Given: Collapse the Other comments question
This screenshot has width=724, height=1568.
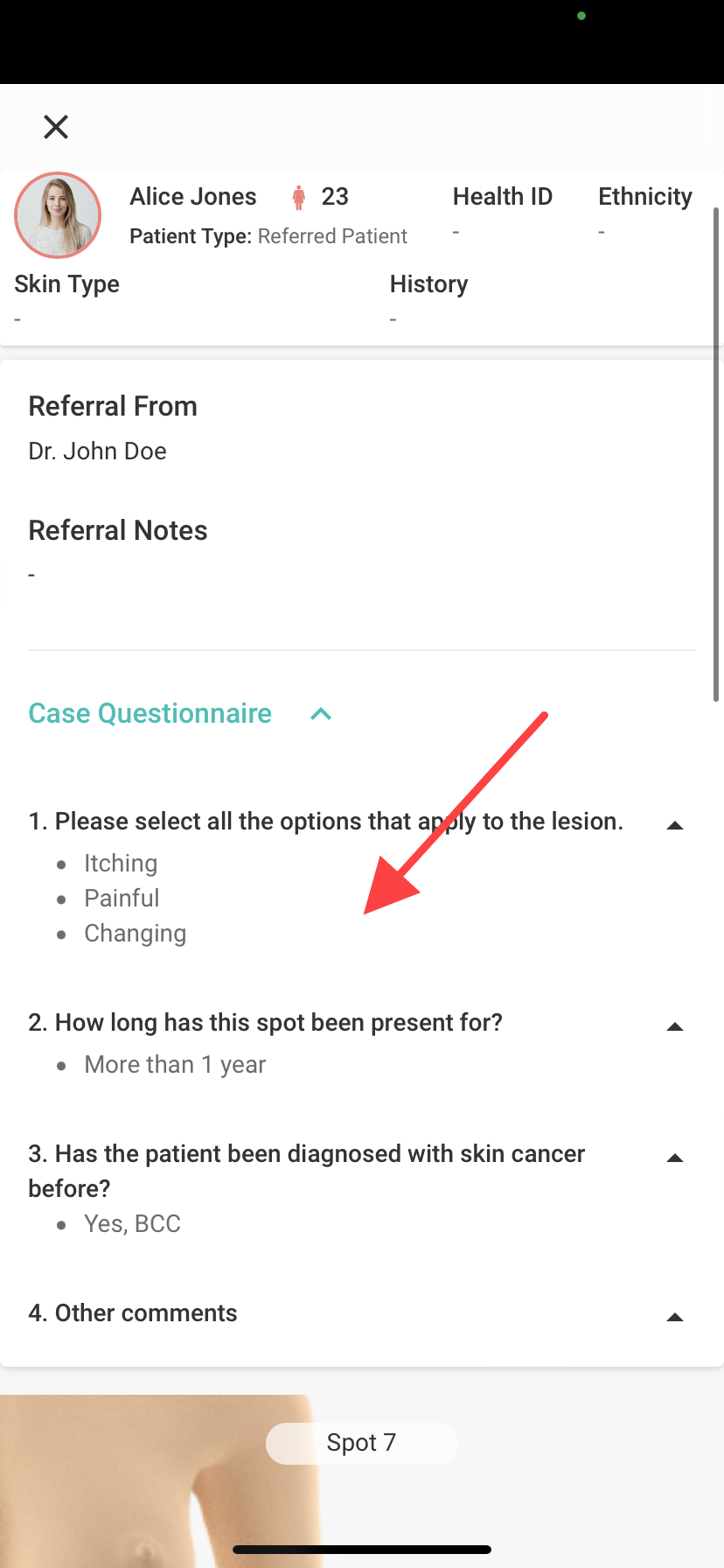Looking at the screenshot, I should tap(674, 1317).
